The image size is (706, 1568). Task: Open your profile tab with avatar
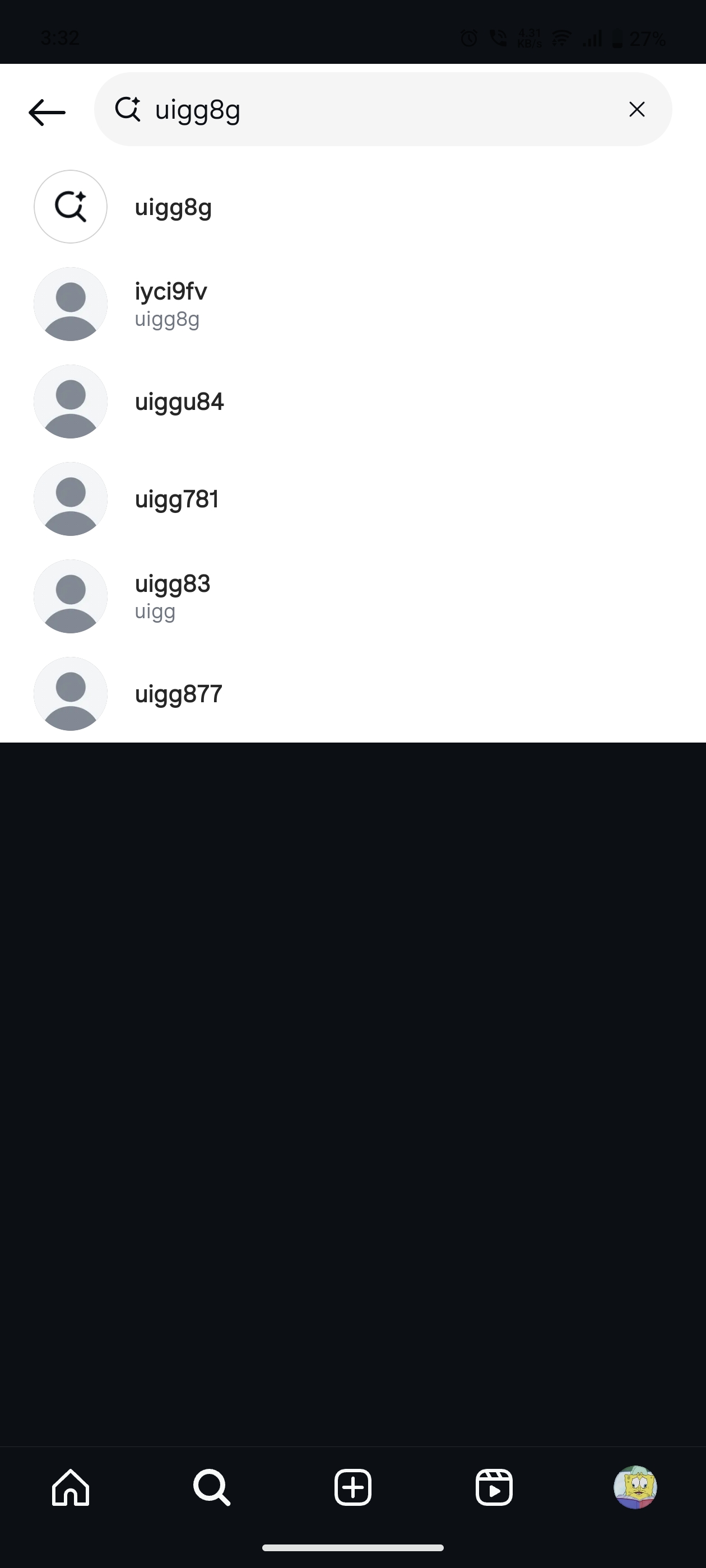tap(635, 1487)
